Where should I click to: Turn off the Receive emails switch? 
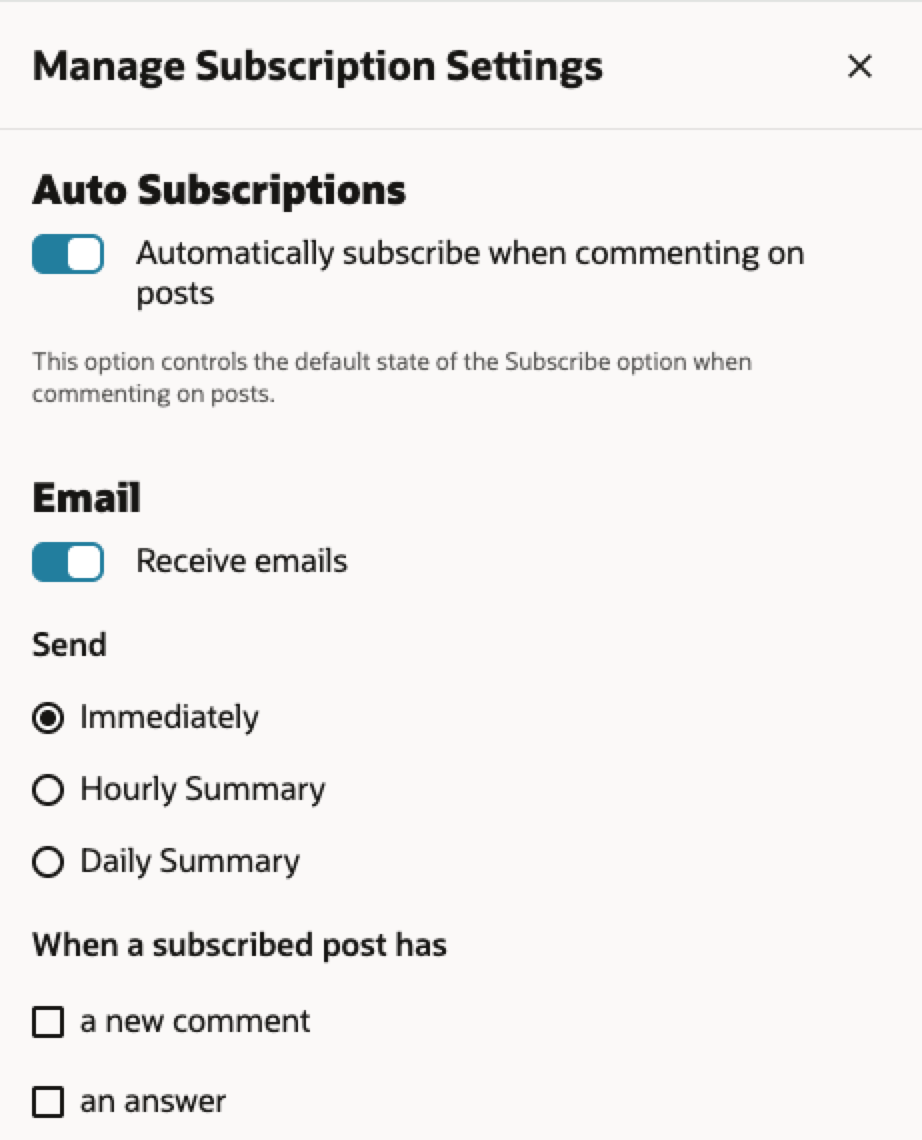(x=68, y=562)
